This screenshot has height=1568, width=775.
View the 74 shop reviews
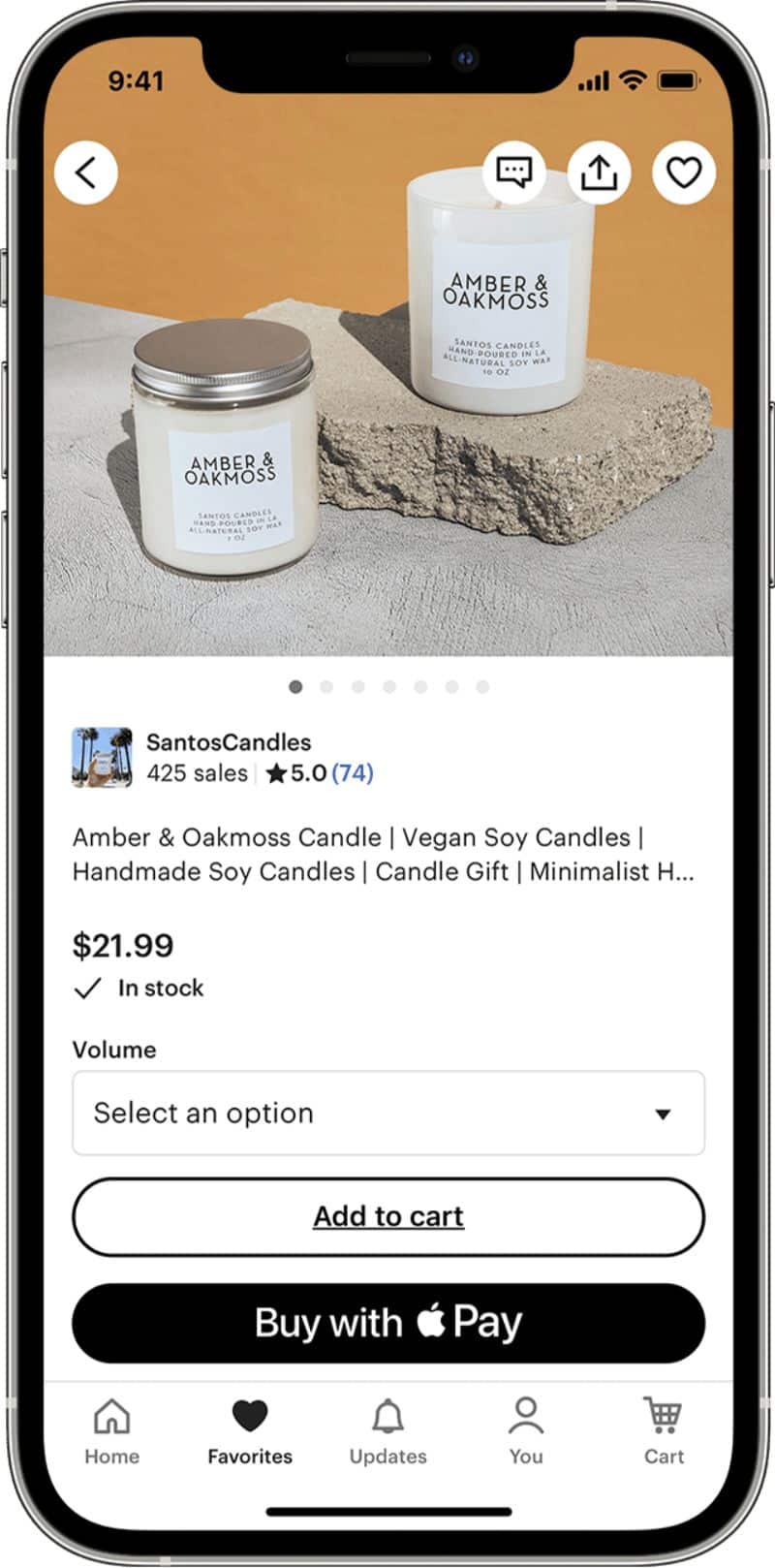click(353, 773)
